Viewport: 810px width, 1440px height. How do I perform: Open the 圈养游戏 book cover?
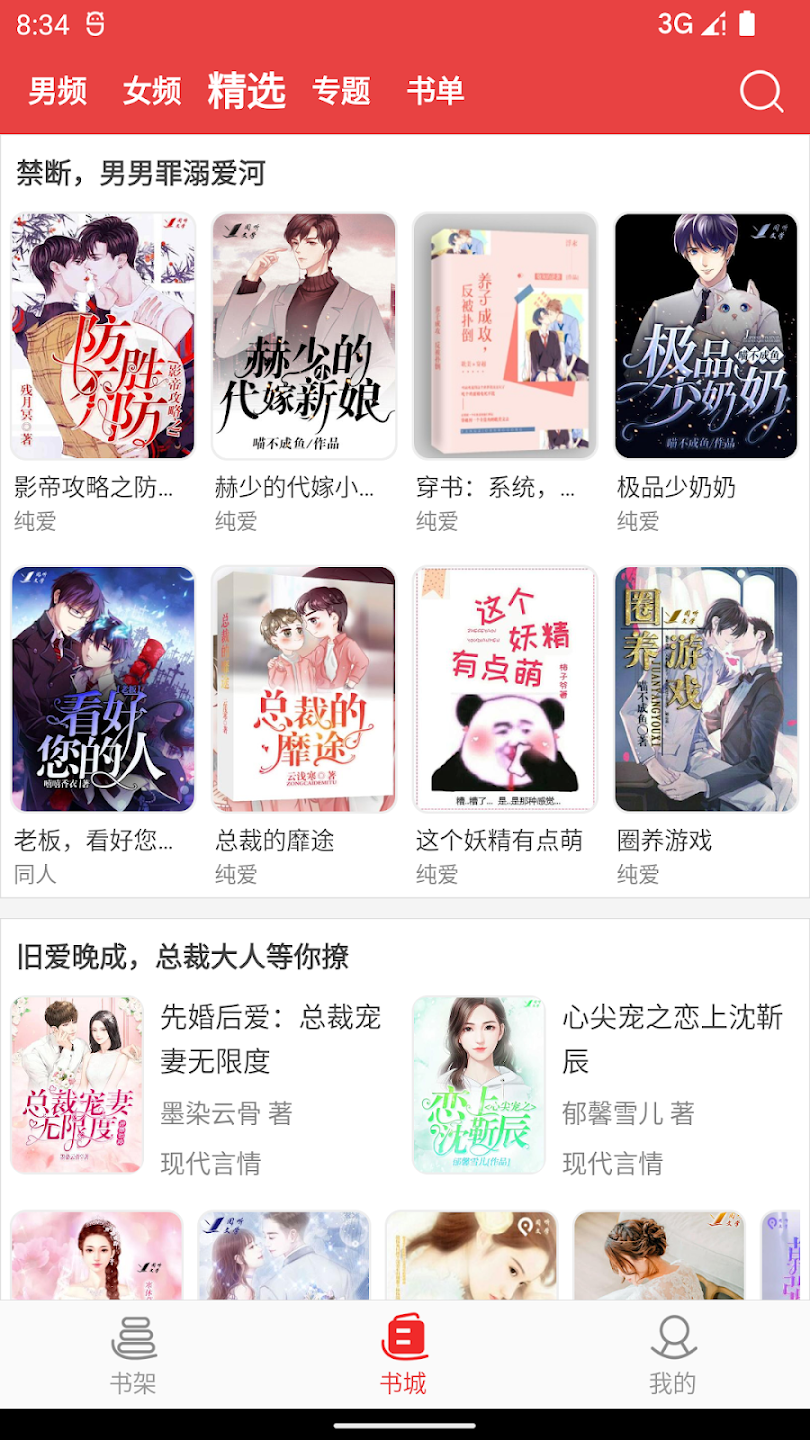tap(705, 689)
